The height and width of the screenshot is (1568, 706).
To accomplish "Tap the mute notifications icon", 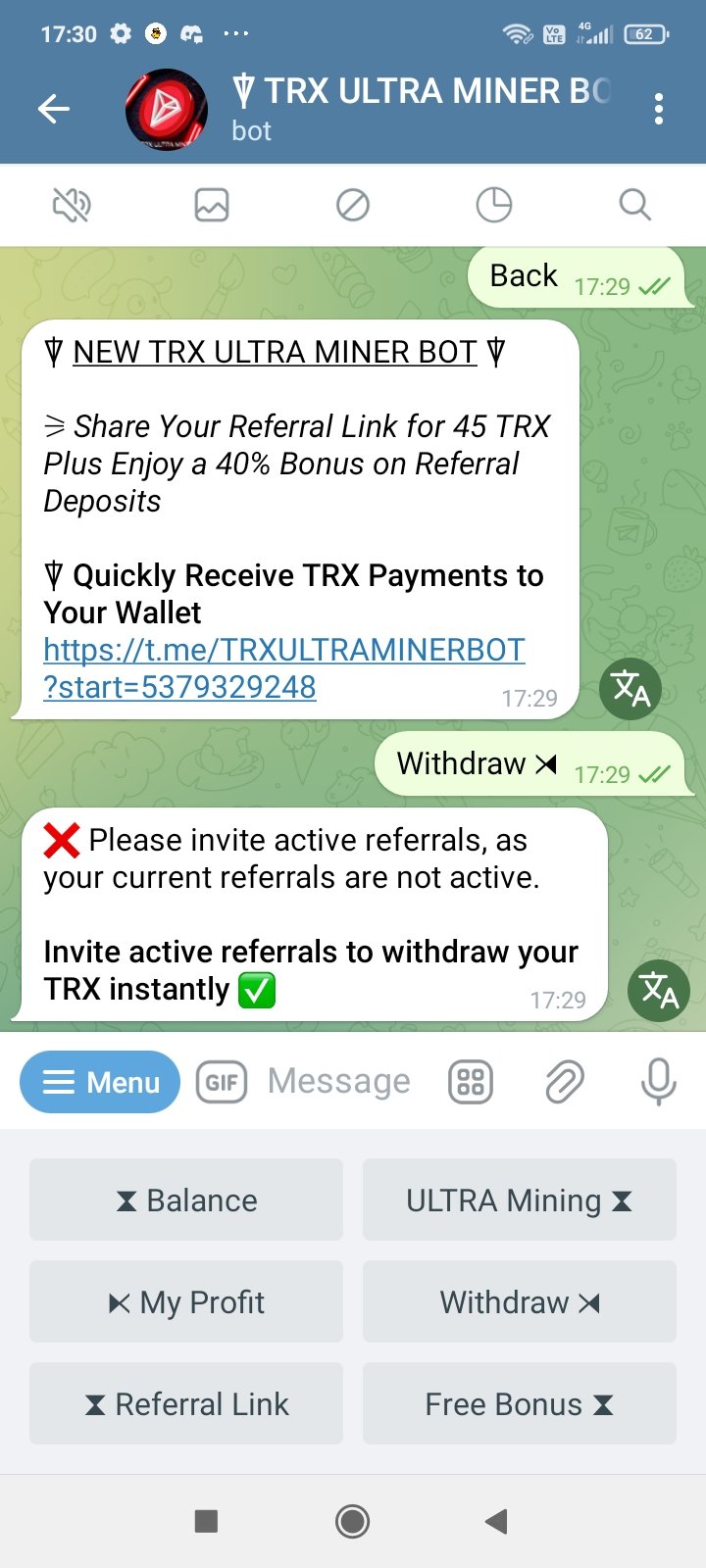I will pos(72,205).
